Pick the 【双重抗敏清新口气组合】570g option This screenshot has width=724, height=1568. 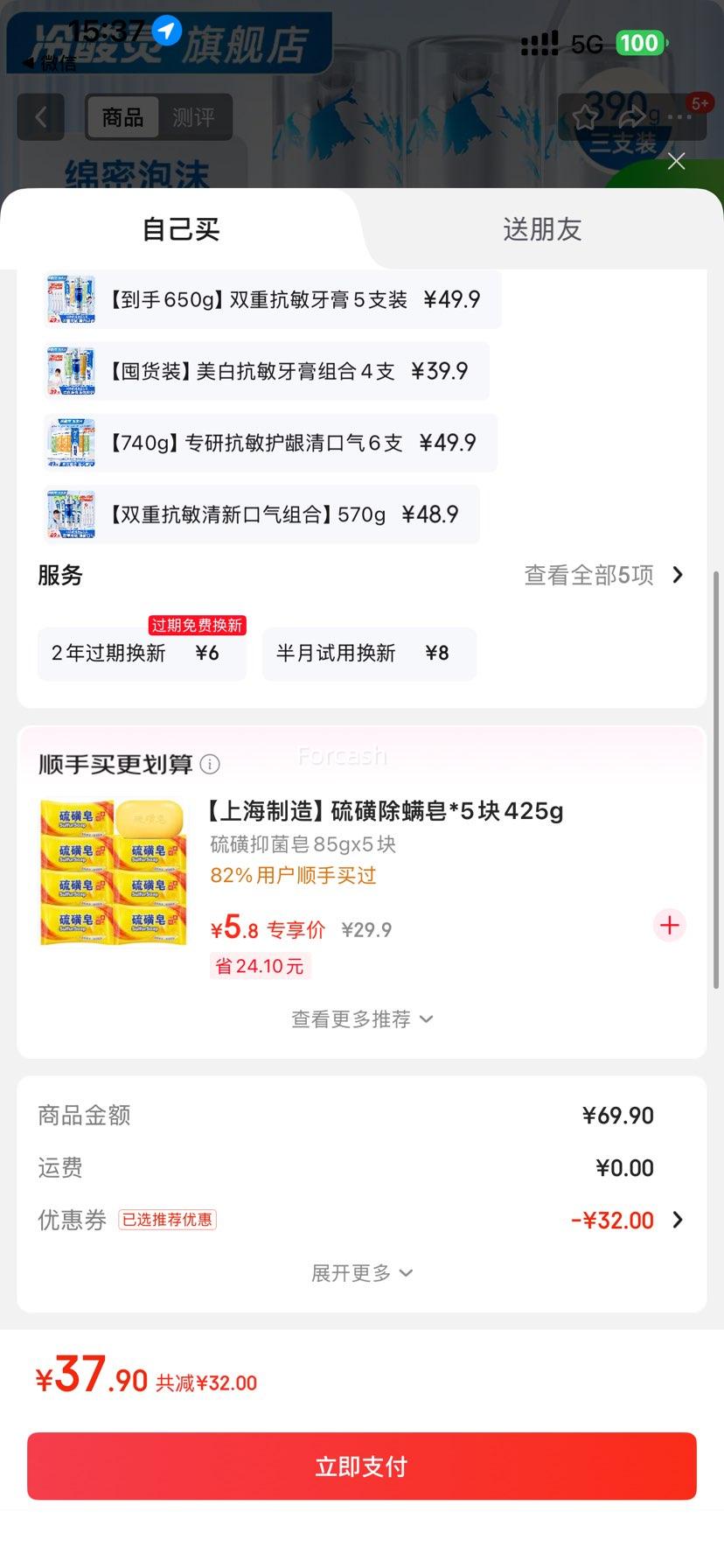(262, 514)
